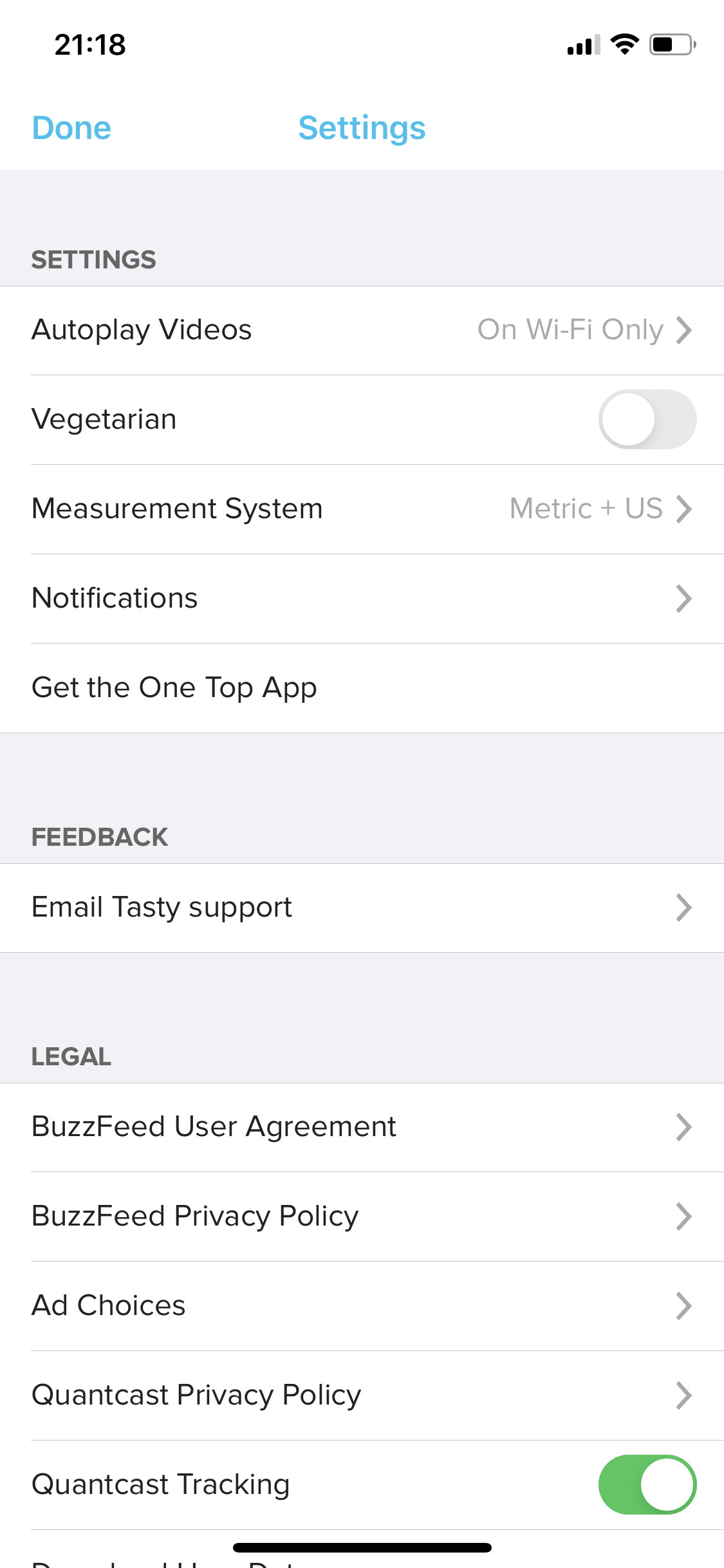This screenshot has width=724, height=1568.
Task: Disable Quantcast Tracking switch
Action: tap(647, 1484)
